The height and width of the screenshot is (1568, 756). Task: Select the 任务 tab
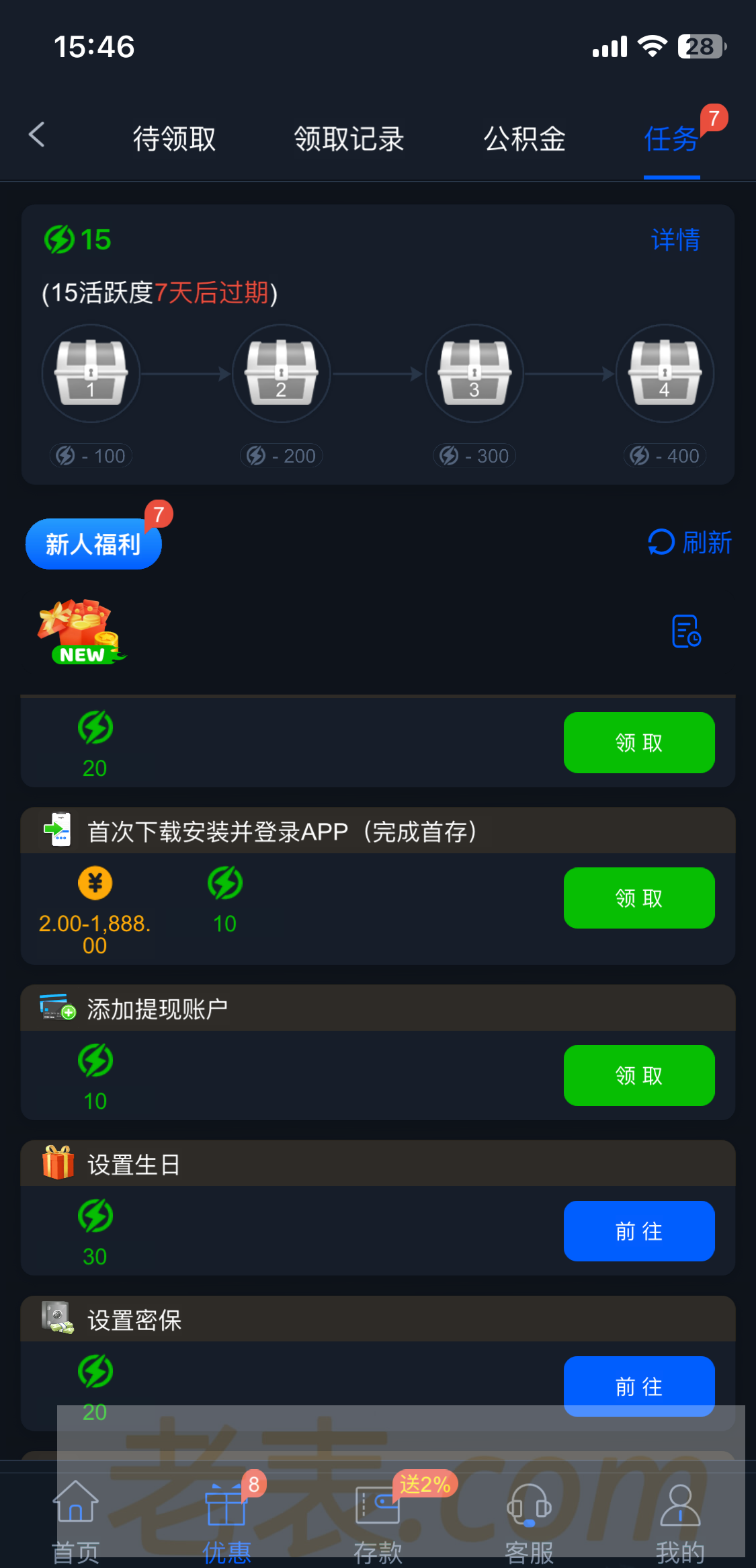pyautogui.click(x=671, y=139)
